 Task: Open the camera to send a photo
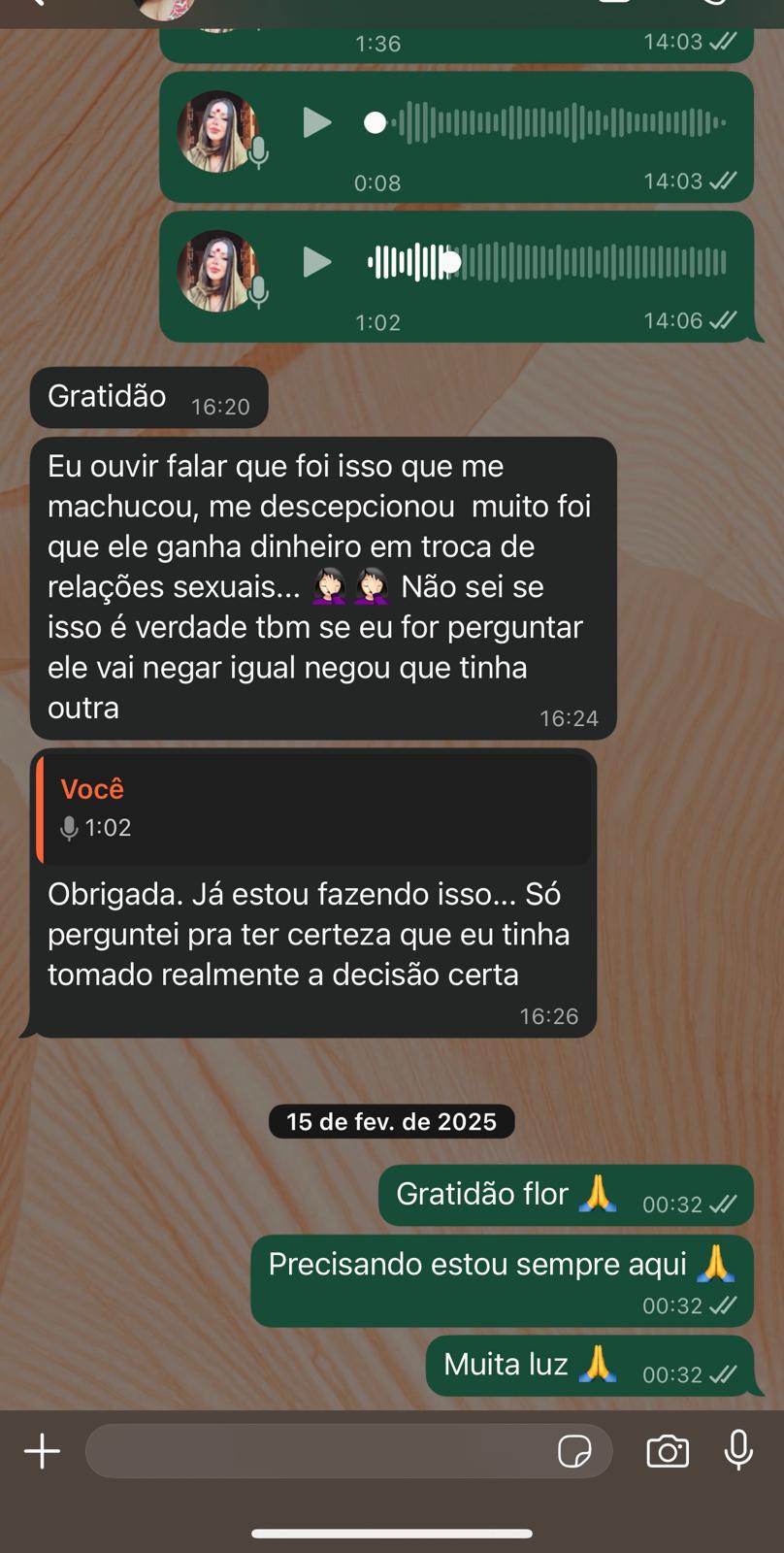[x=668, y=1451]
